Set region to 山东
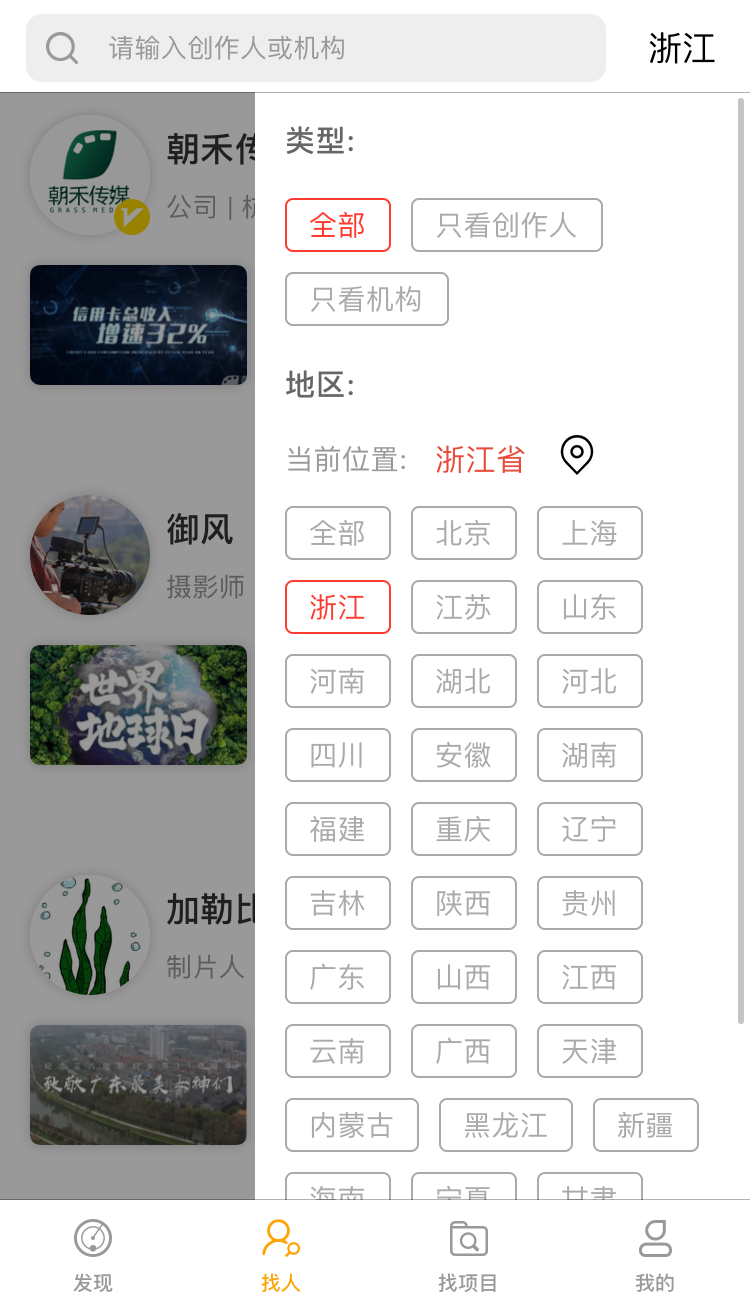Image resolution: width=750 pixels, height=1297 pixels. 589,607
